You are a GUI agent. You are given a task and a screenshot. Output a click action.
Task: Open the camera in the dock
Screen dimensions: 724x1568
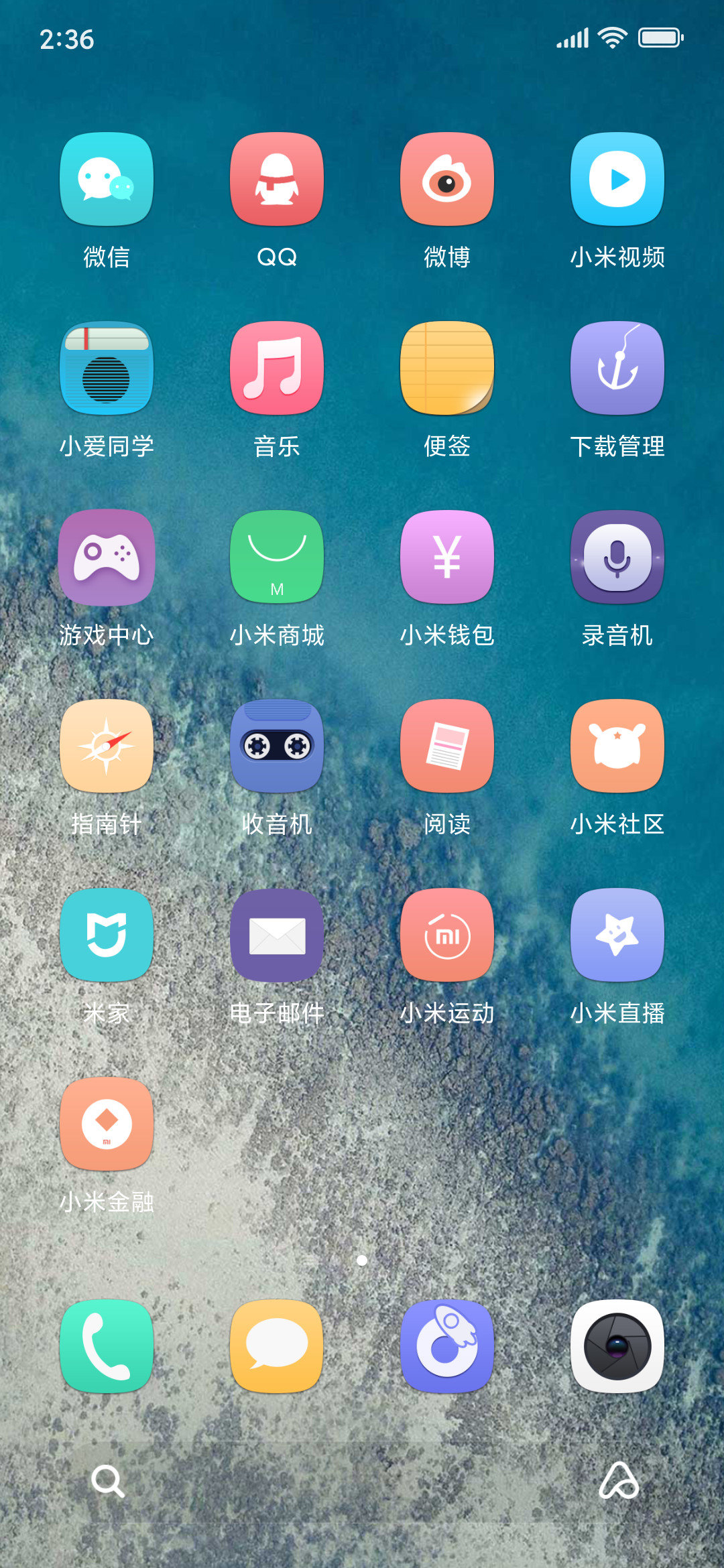coord(617,1347)
